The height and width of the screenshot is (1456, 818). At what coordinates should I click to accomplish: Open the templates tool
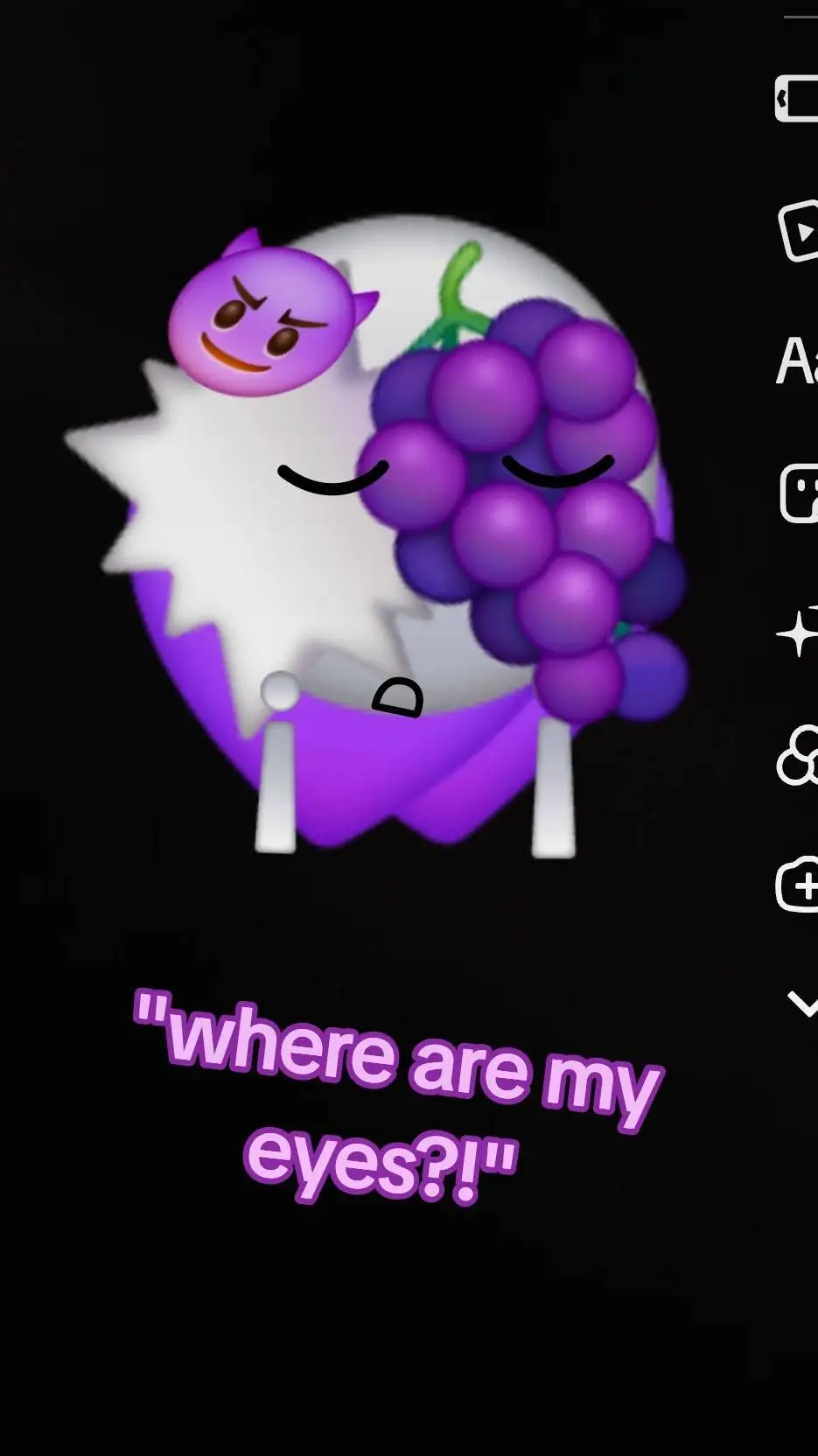tap(799, 231)
